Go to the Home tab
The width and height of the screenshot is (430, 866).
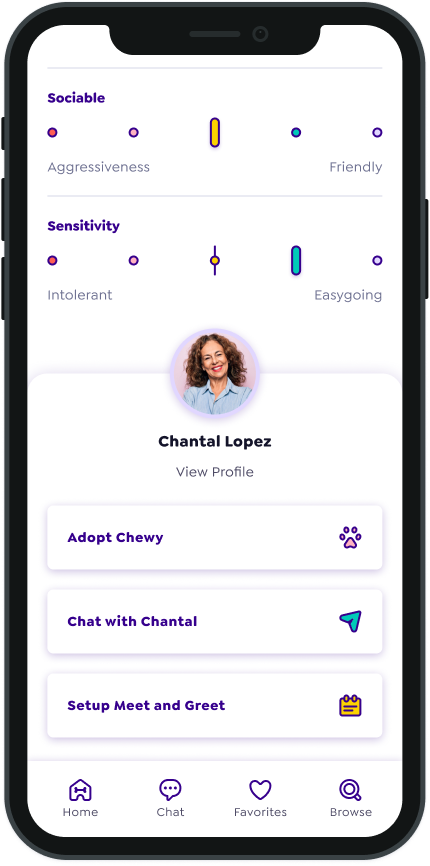coord(80,798)
